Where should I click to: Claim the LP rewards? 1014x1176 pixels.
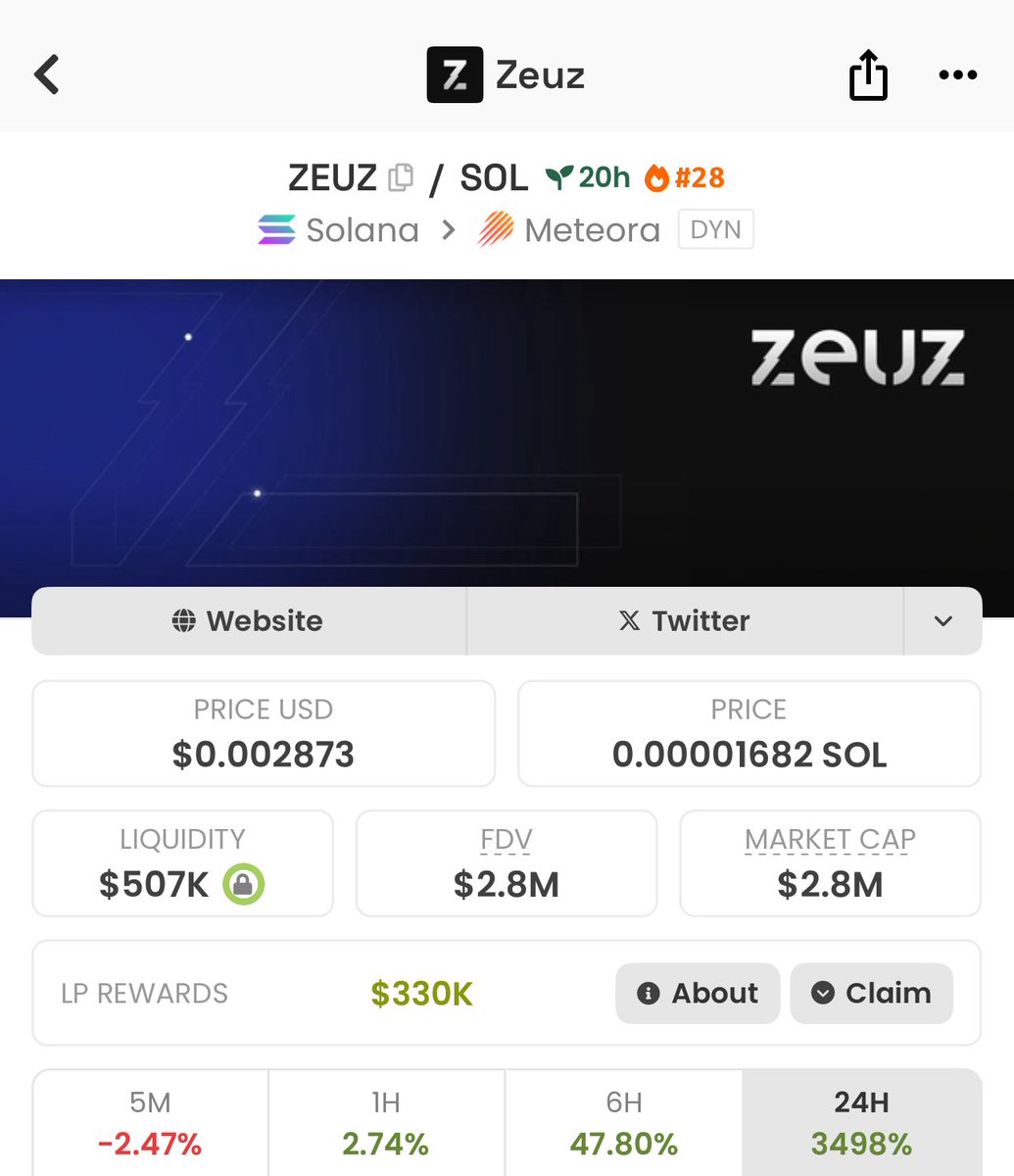[x=871, y=993]
